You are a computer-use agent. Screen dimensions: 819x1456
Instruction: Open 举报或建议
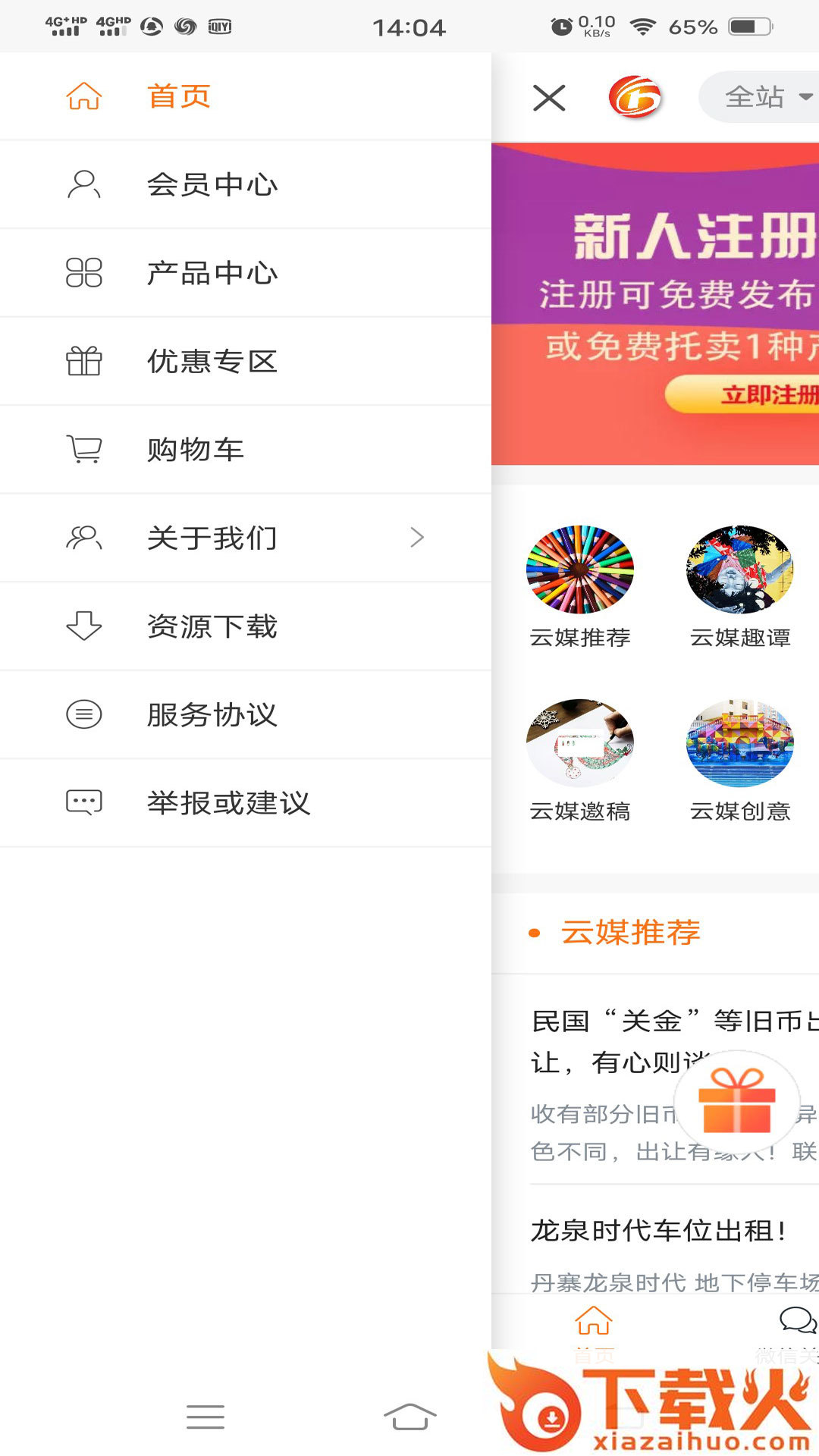228,802
